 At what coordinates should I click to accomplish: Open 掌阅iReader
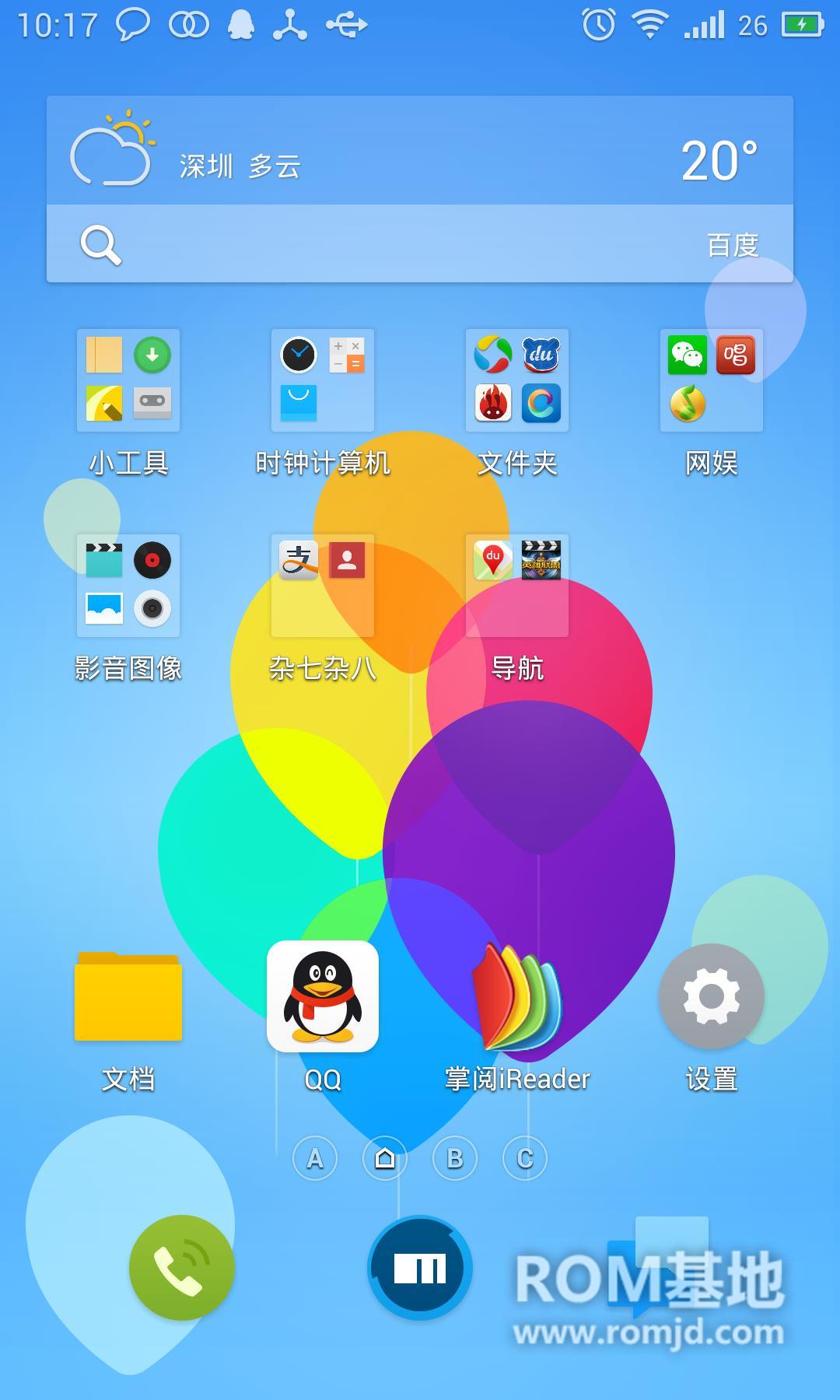tap(517, 997)
